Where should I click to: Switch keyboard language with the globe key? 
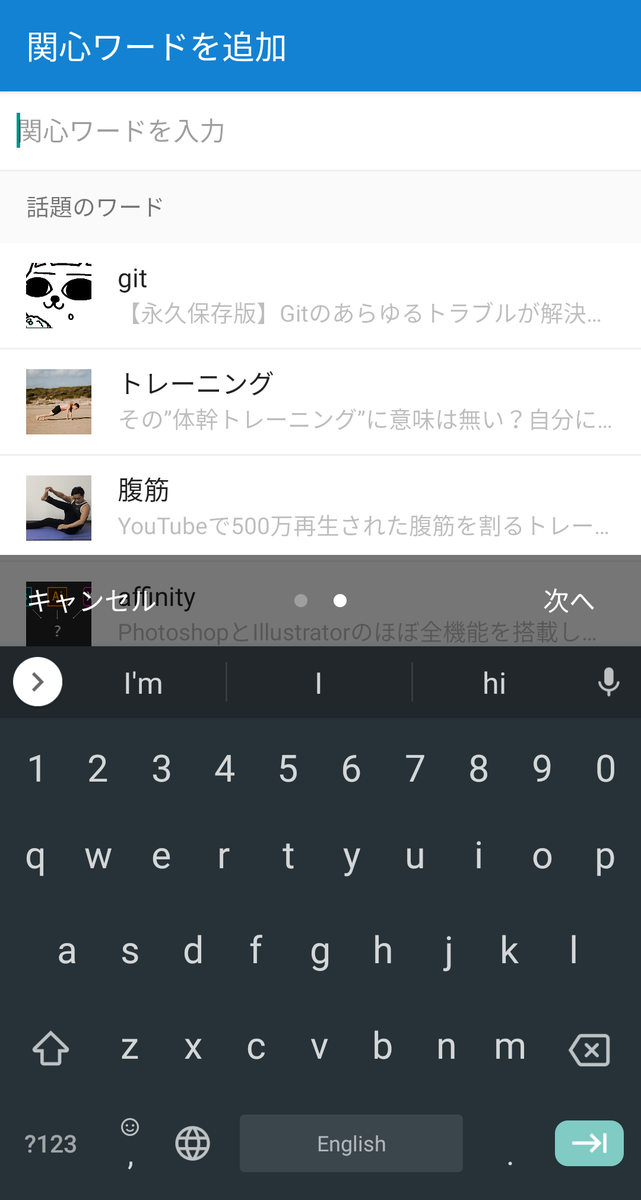point(193,1143)
